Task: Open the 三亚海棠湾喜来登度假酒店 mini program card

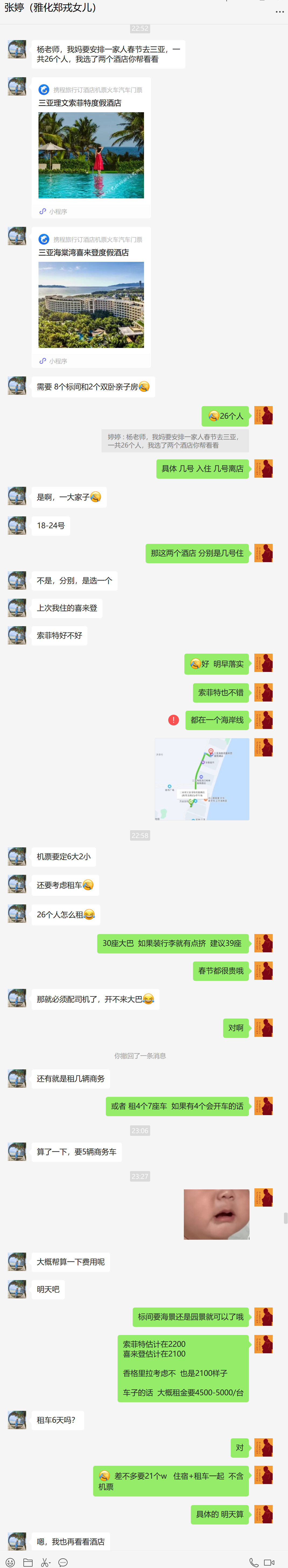Action: [x=91, y=298]
